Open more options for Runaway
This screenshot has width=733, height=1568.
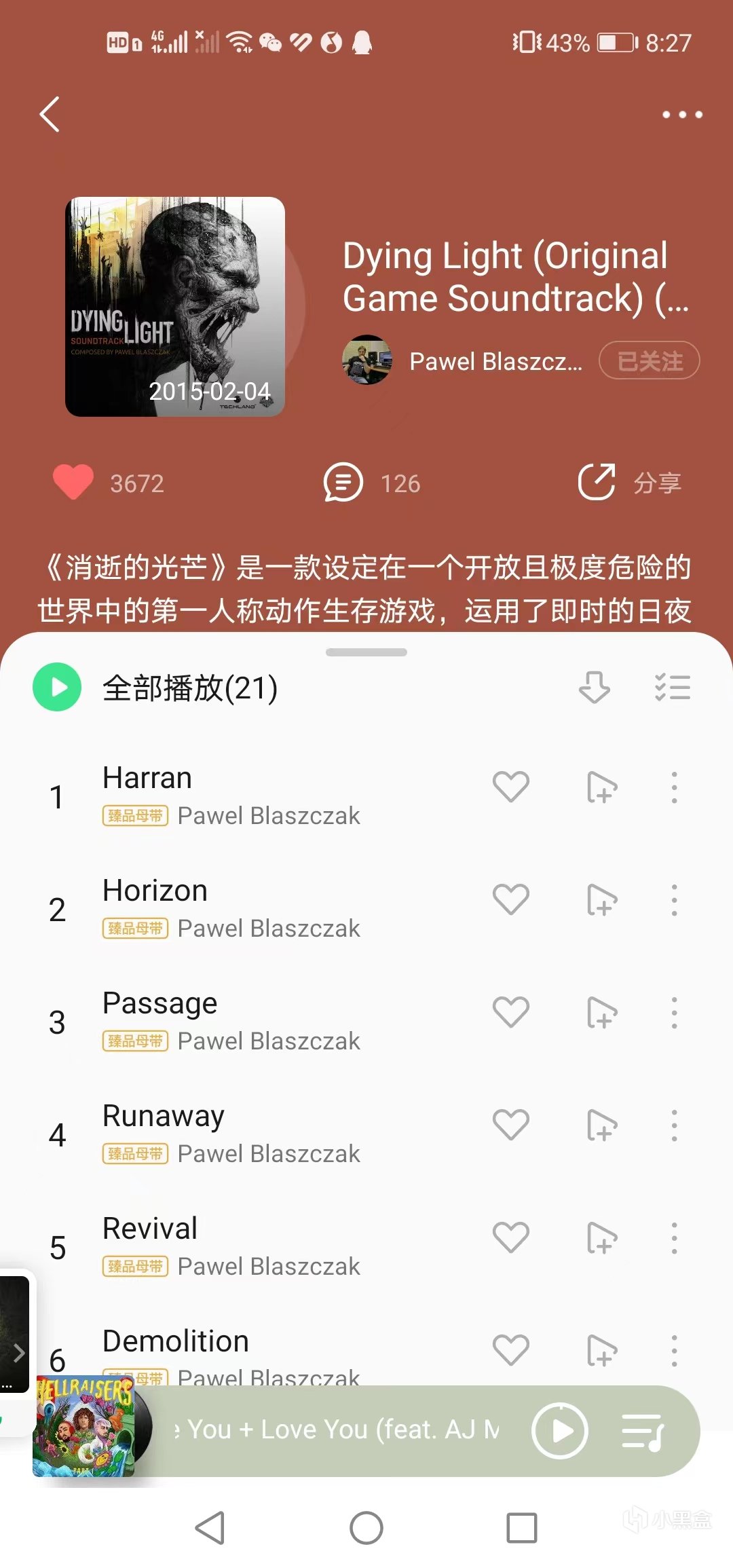(x=674, y=1125)
